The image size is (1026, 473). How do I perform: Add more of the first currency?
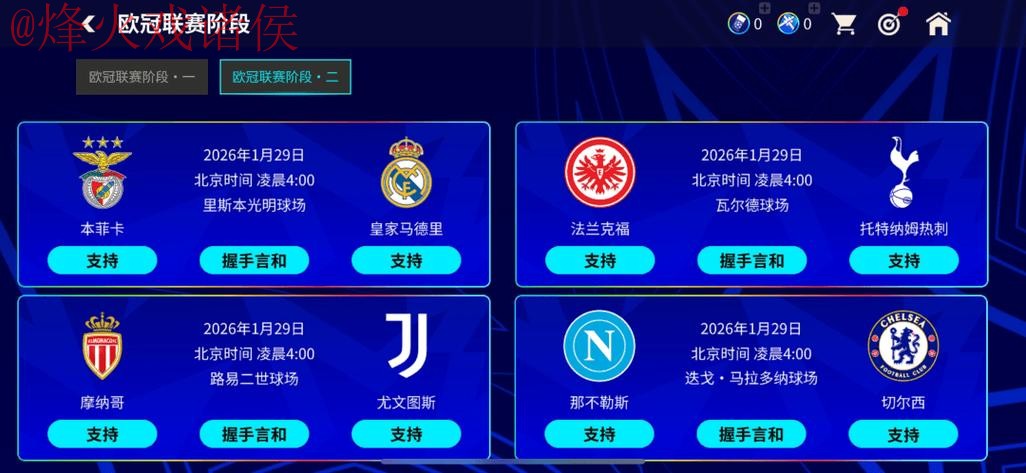765,9
